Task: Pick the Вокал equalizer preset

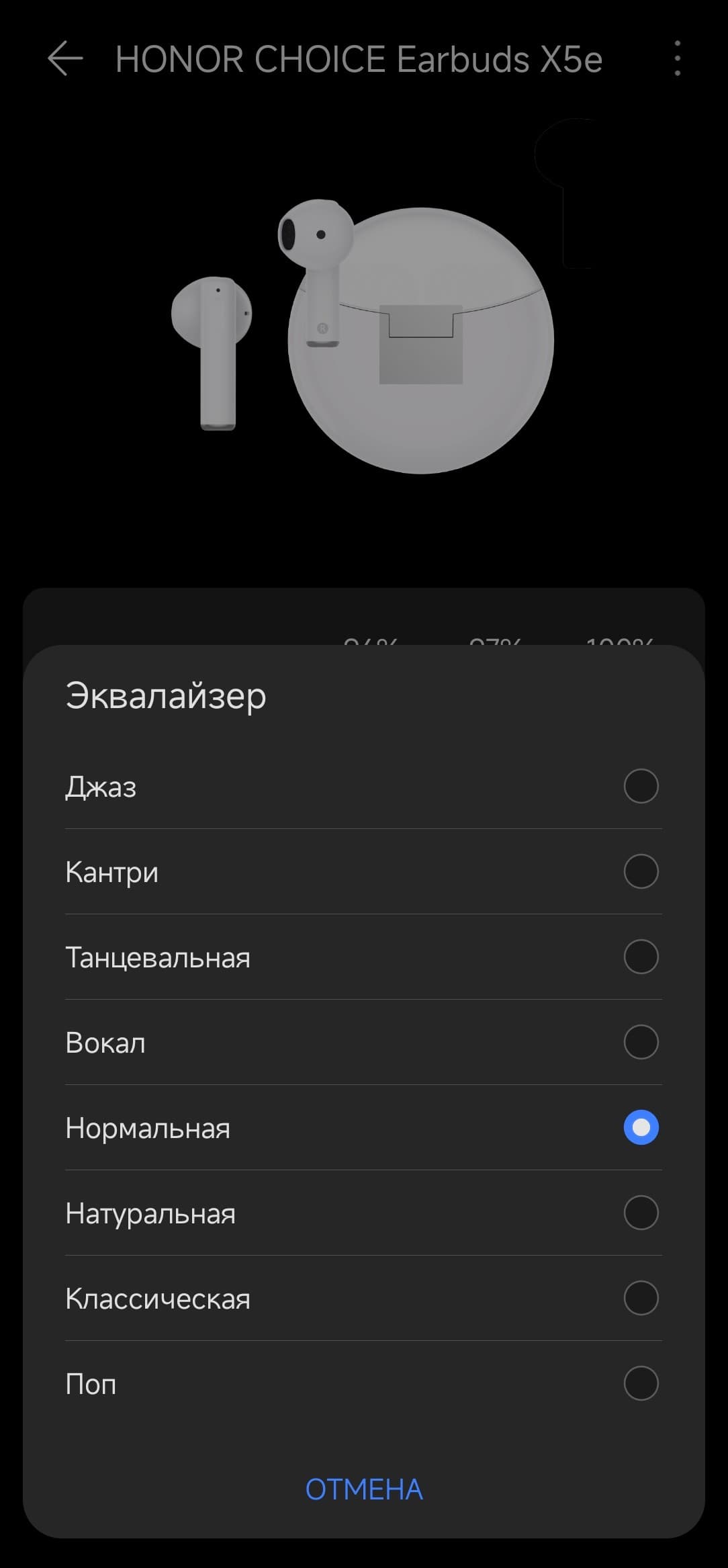Action: [641, 1042]
